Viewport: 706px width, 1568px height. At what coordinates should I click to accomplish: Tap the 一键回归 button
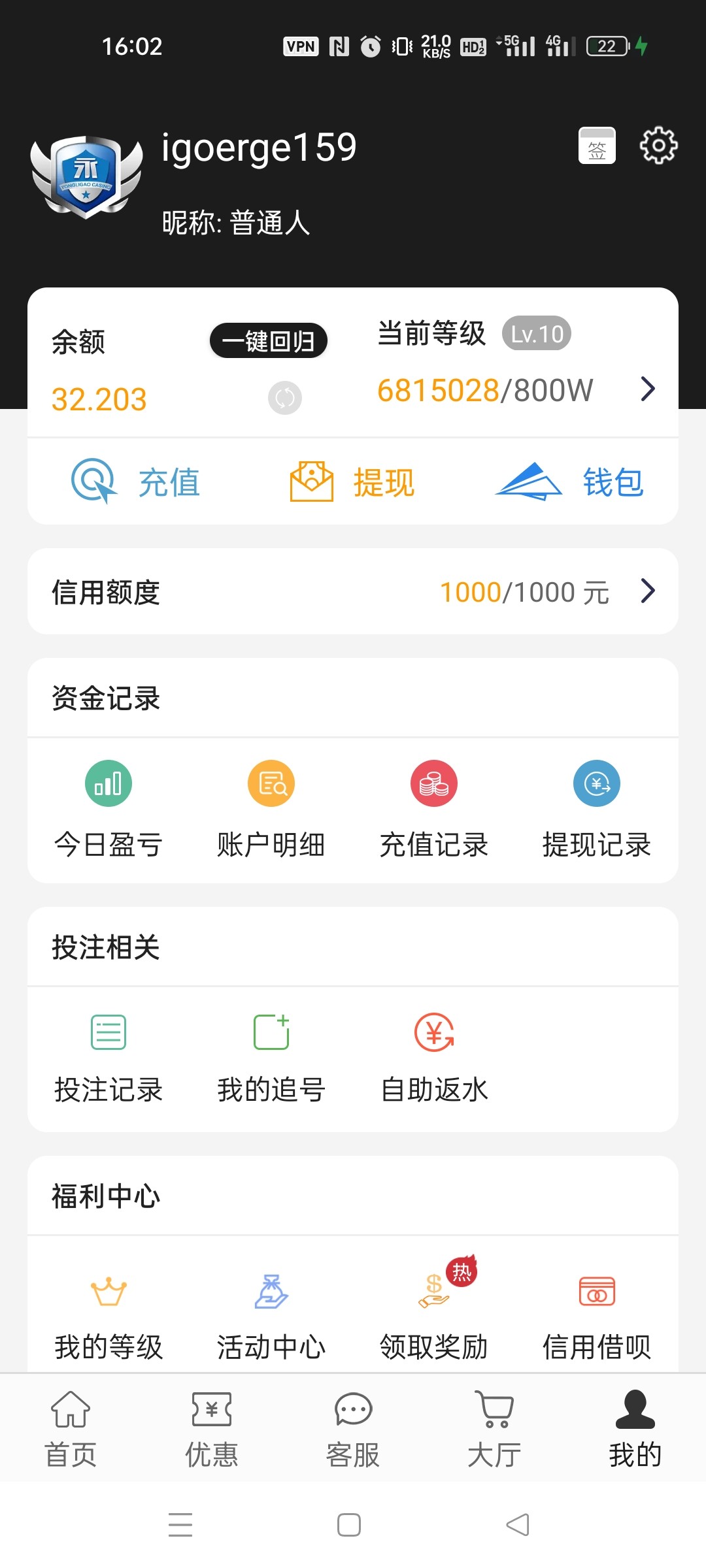[268, 340]
